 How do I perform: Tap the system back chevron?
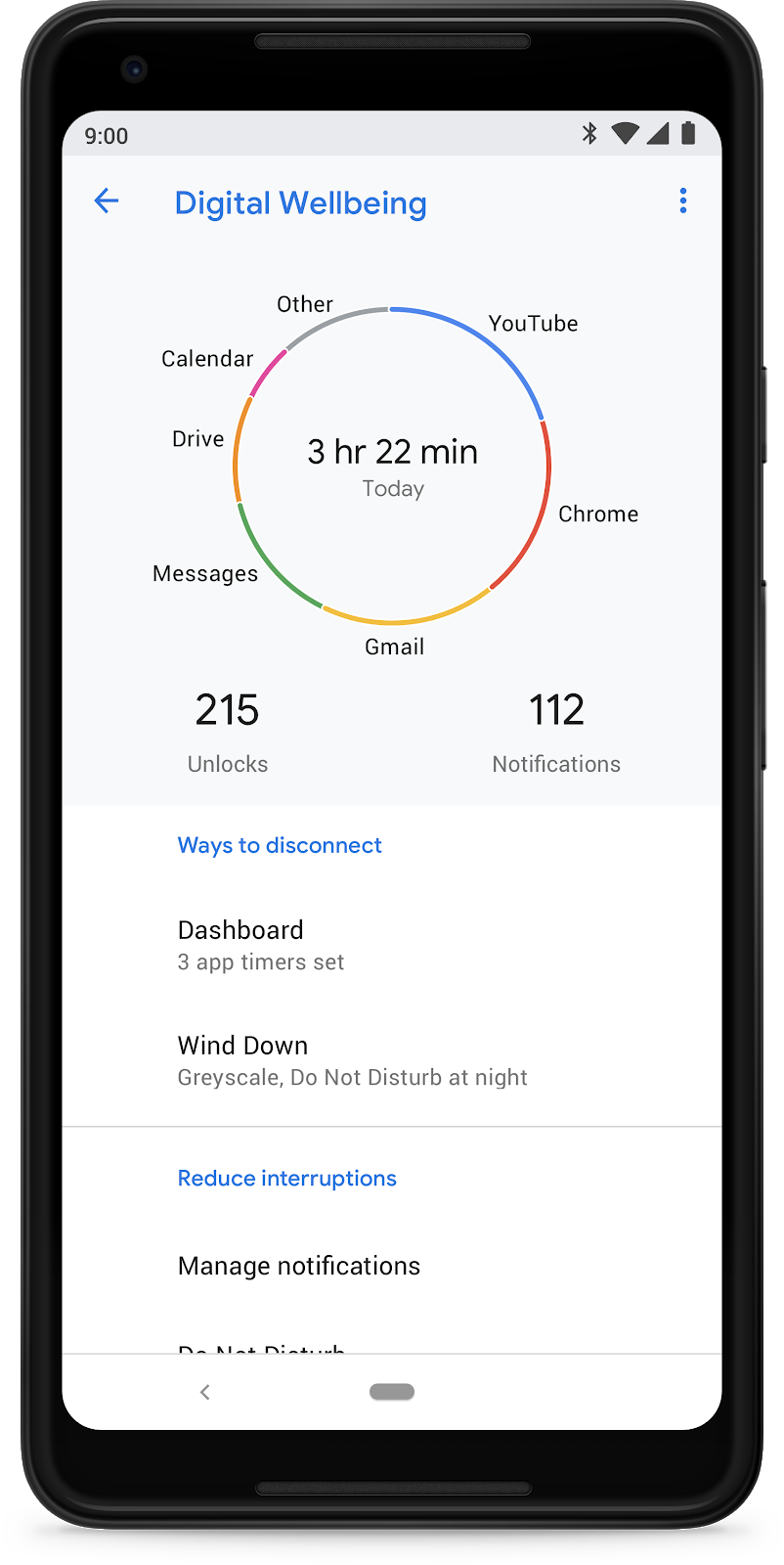(x=204, y=1392)
